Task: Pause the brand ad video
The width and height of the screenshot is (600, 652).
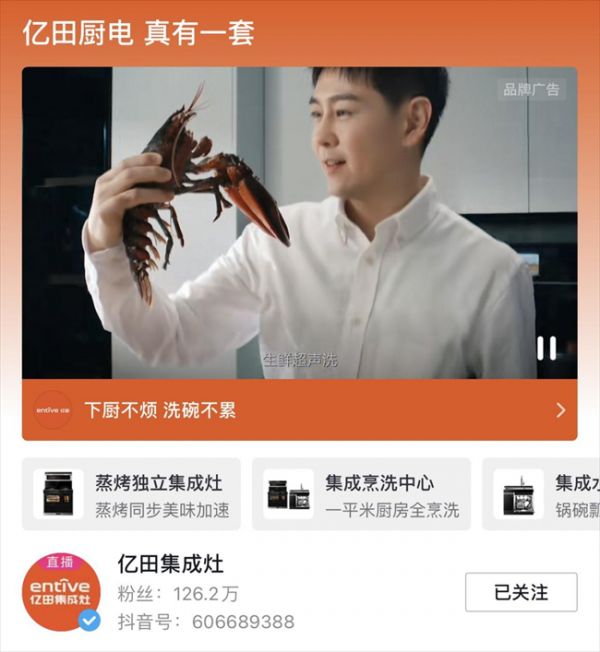Action: coord(547,348)
